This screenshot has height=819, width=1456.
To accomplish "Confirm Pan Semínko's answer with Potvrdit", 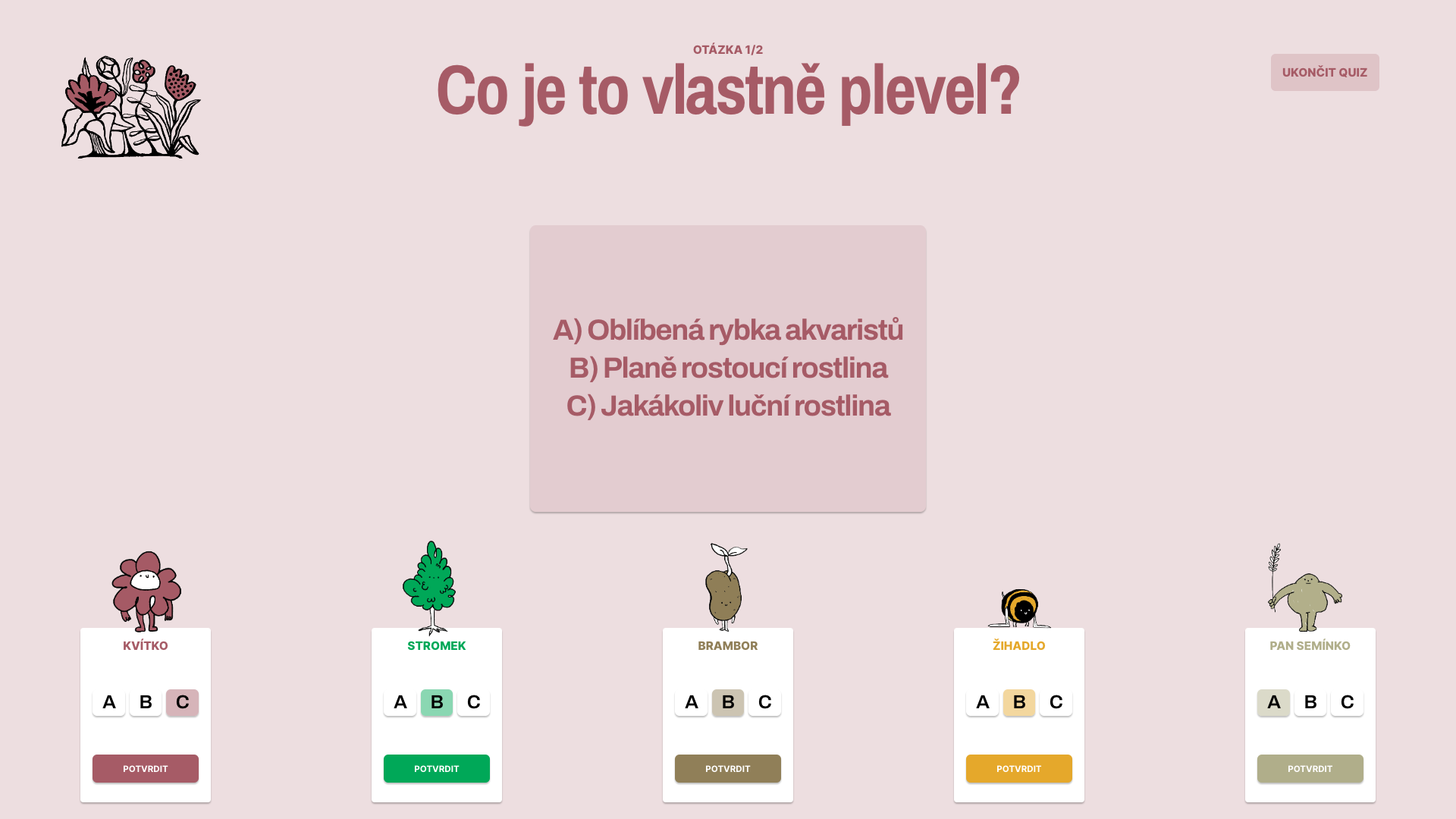I will (1310, 768).
